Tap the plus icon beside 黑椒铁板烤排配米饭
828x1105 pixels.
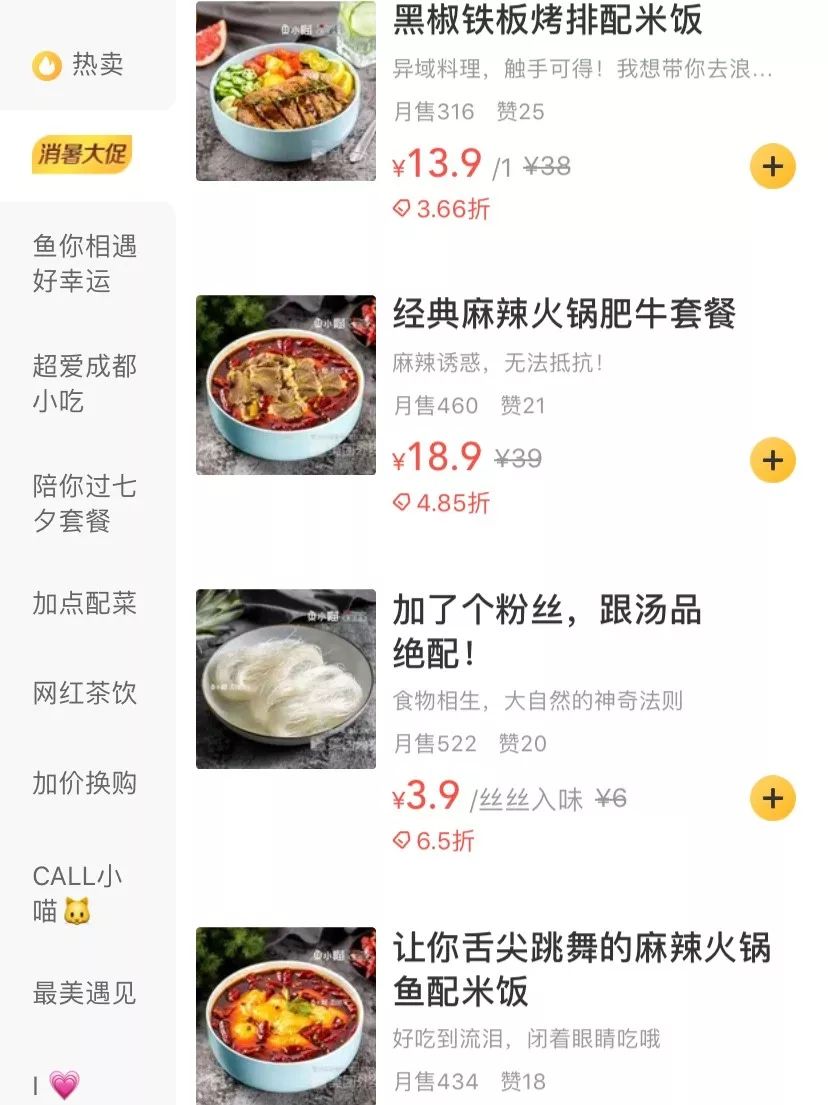771,165
